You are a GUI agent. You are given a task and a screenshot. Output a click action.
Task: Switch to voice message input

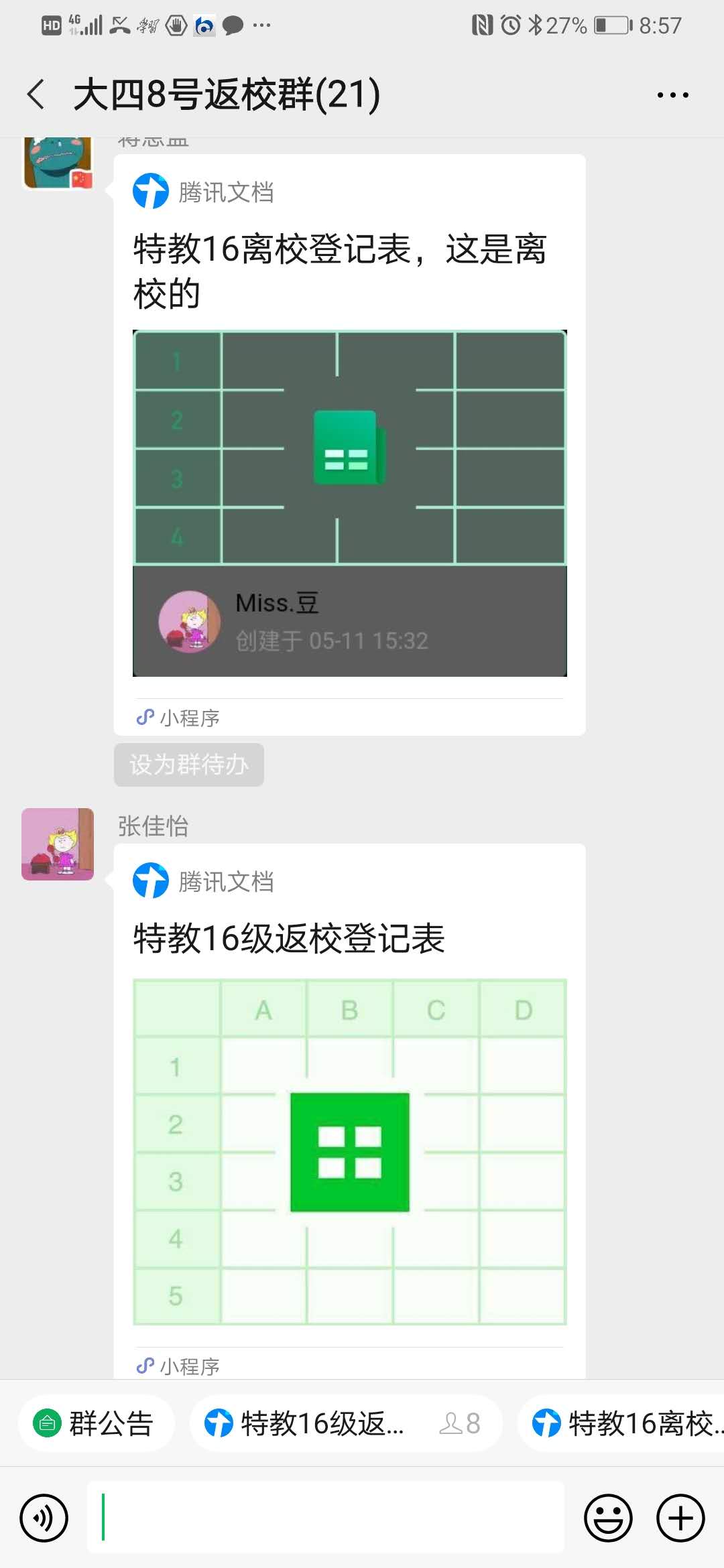[x=44, y=1518]
